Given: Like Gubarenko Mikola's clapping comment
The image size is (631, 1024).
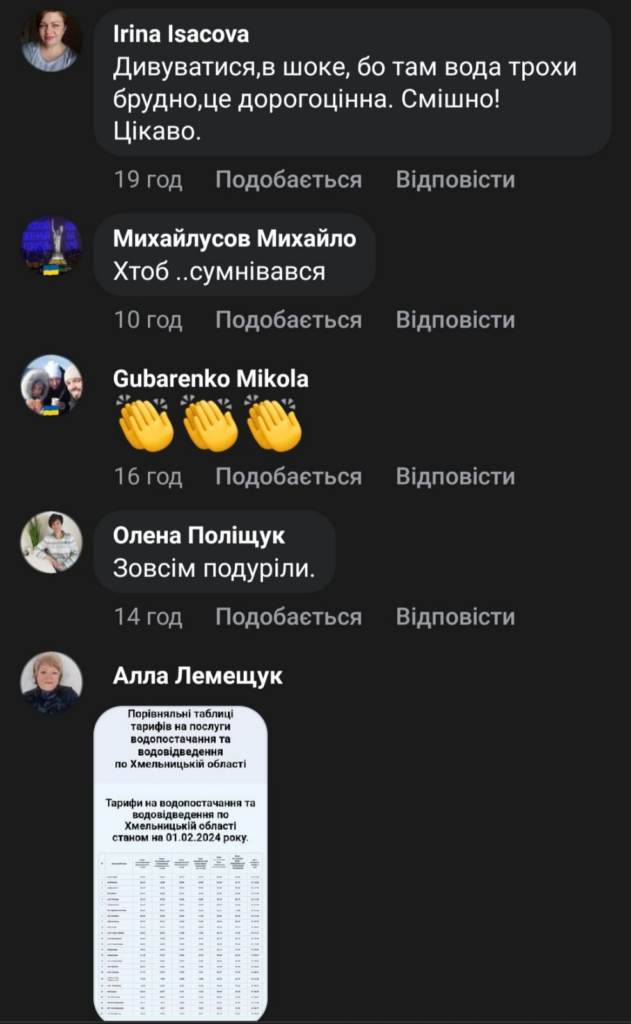Looking at the screenshot, I should pyautogui.click(x=288, y=476).
